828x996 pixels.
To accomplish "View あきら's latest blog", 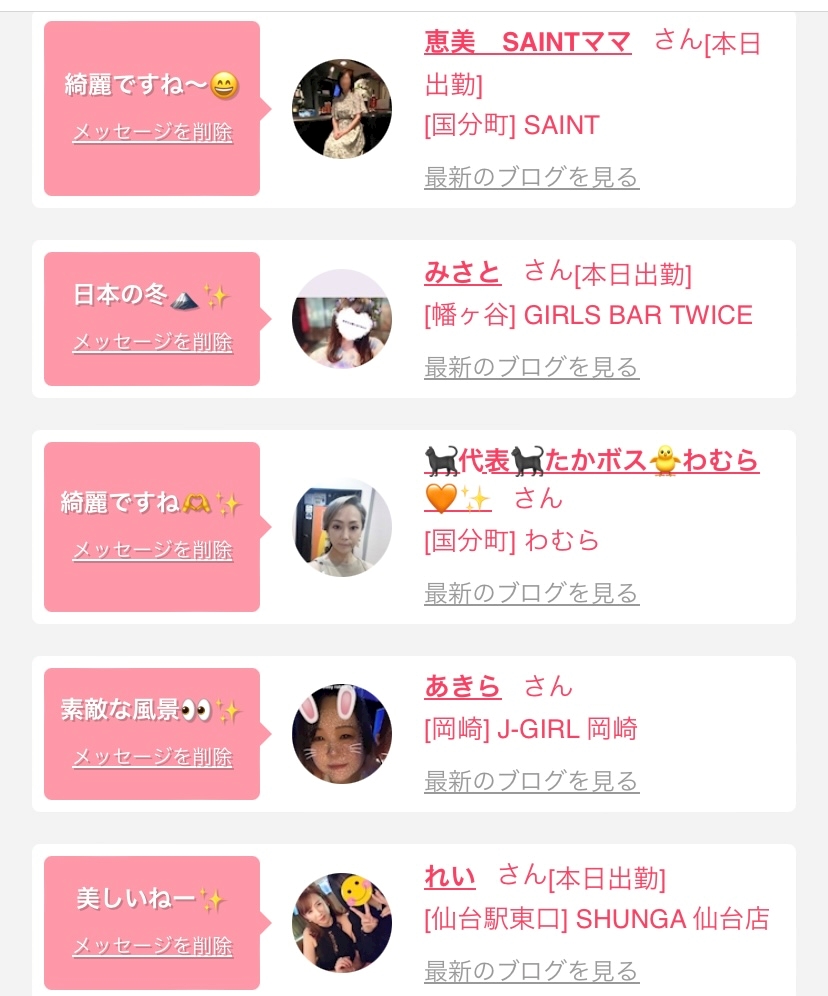I will tap(531, 781).
